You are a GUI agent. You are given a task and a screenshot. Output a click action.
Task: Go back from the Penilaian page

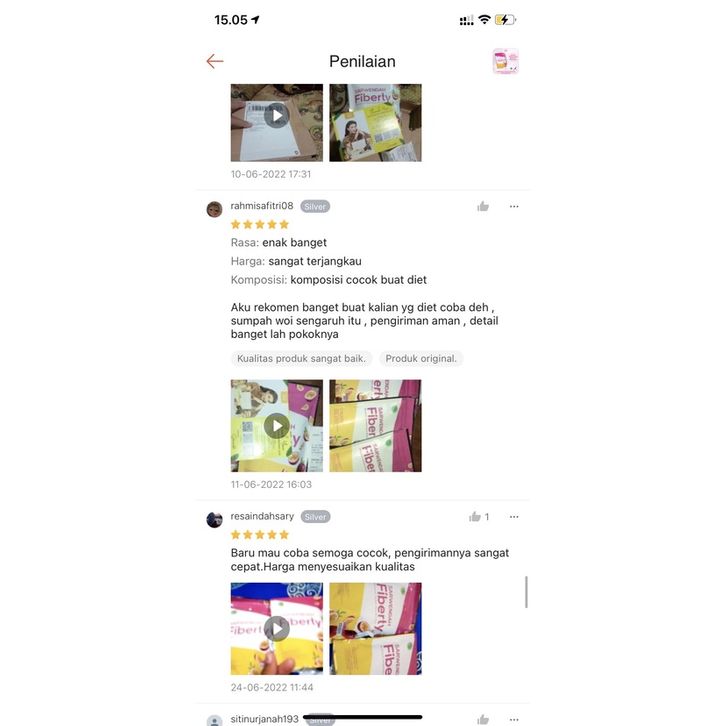215,61
